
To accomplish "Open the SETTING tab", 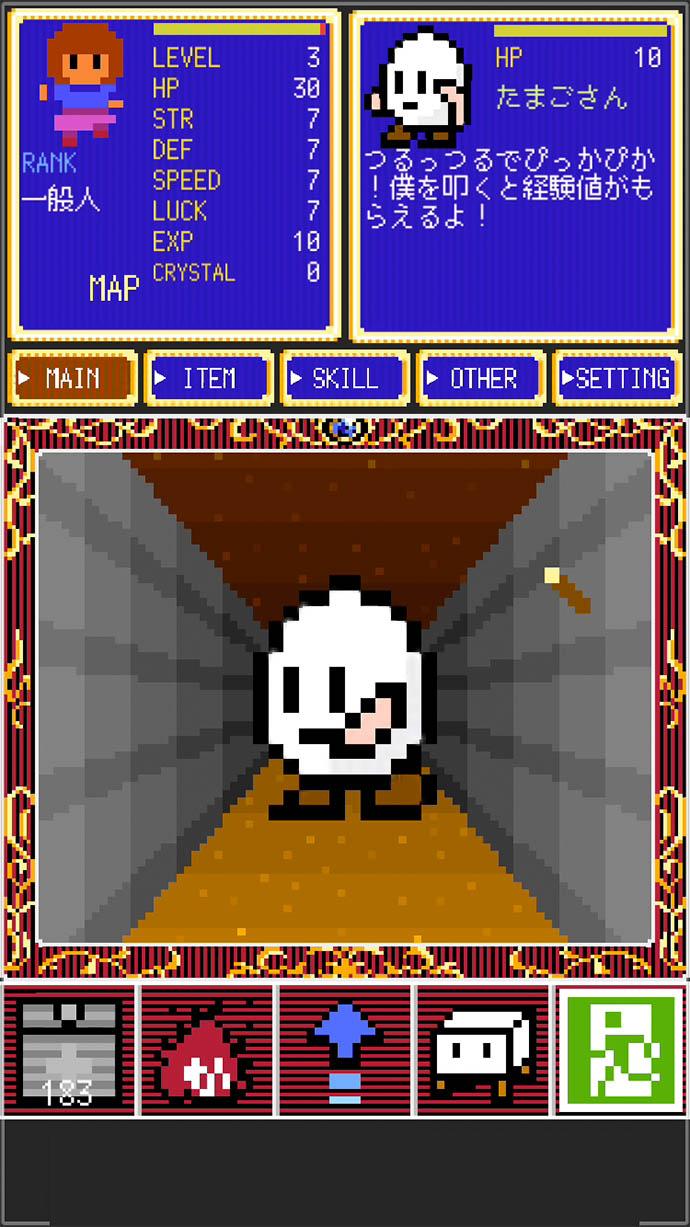I will pyautogui.click(x=617, y=378).
